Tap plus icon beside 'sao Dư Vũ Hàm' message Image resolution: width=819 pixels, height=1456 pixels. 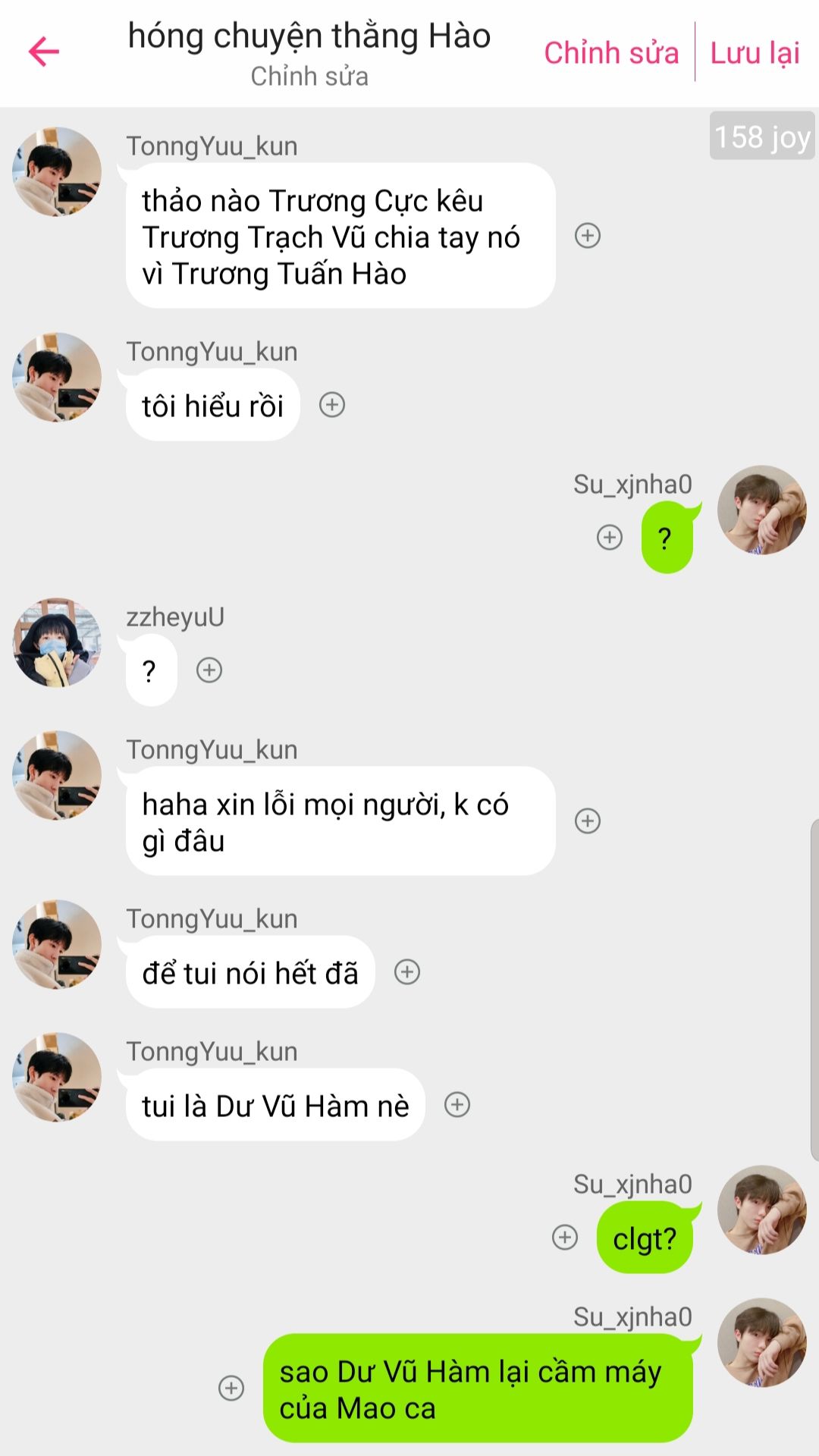(x=231, y=1389)
